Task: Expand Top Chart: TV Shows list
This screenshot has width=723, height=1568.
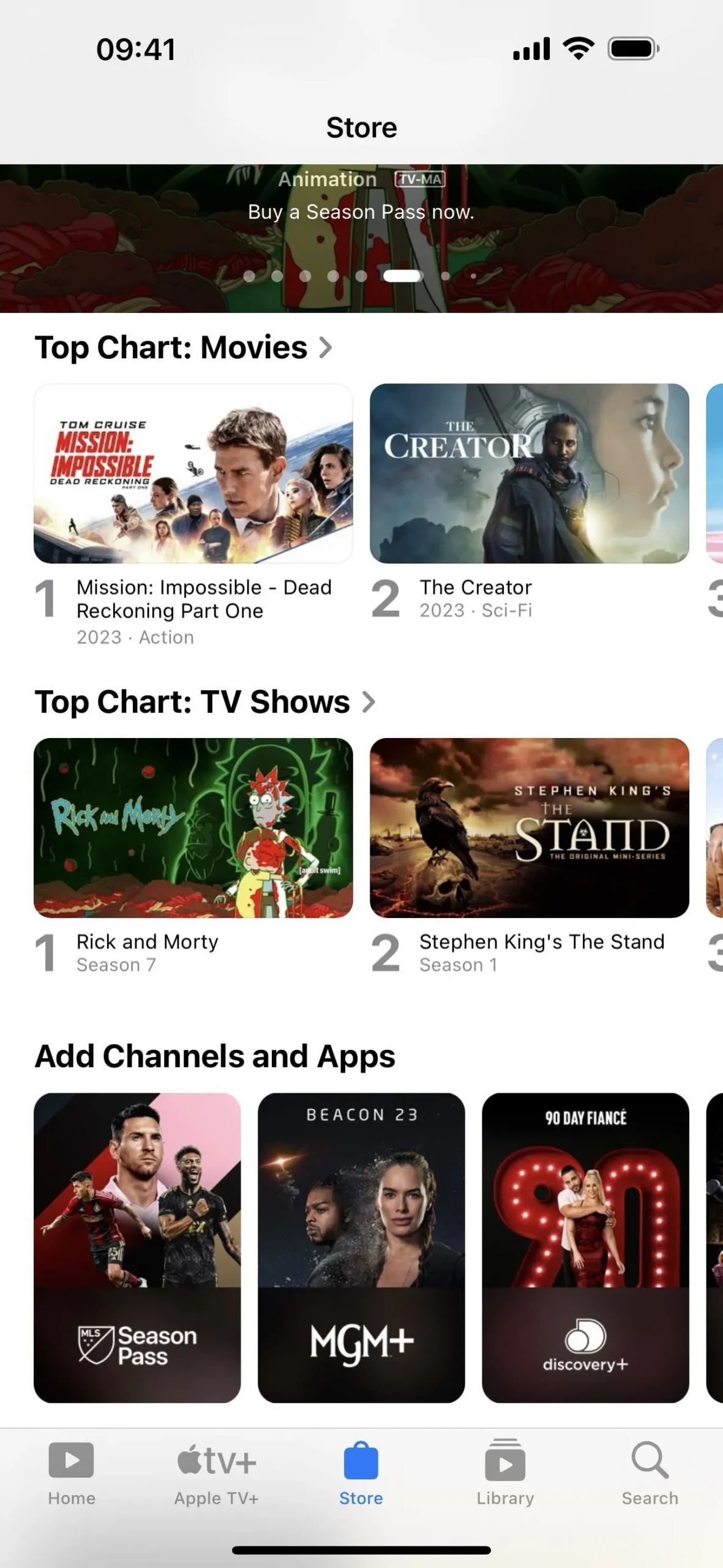Action: pyautogui.click(x=205, y=702)
